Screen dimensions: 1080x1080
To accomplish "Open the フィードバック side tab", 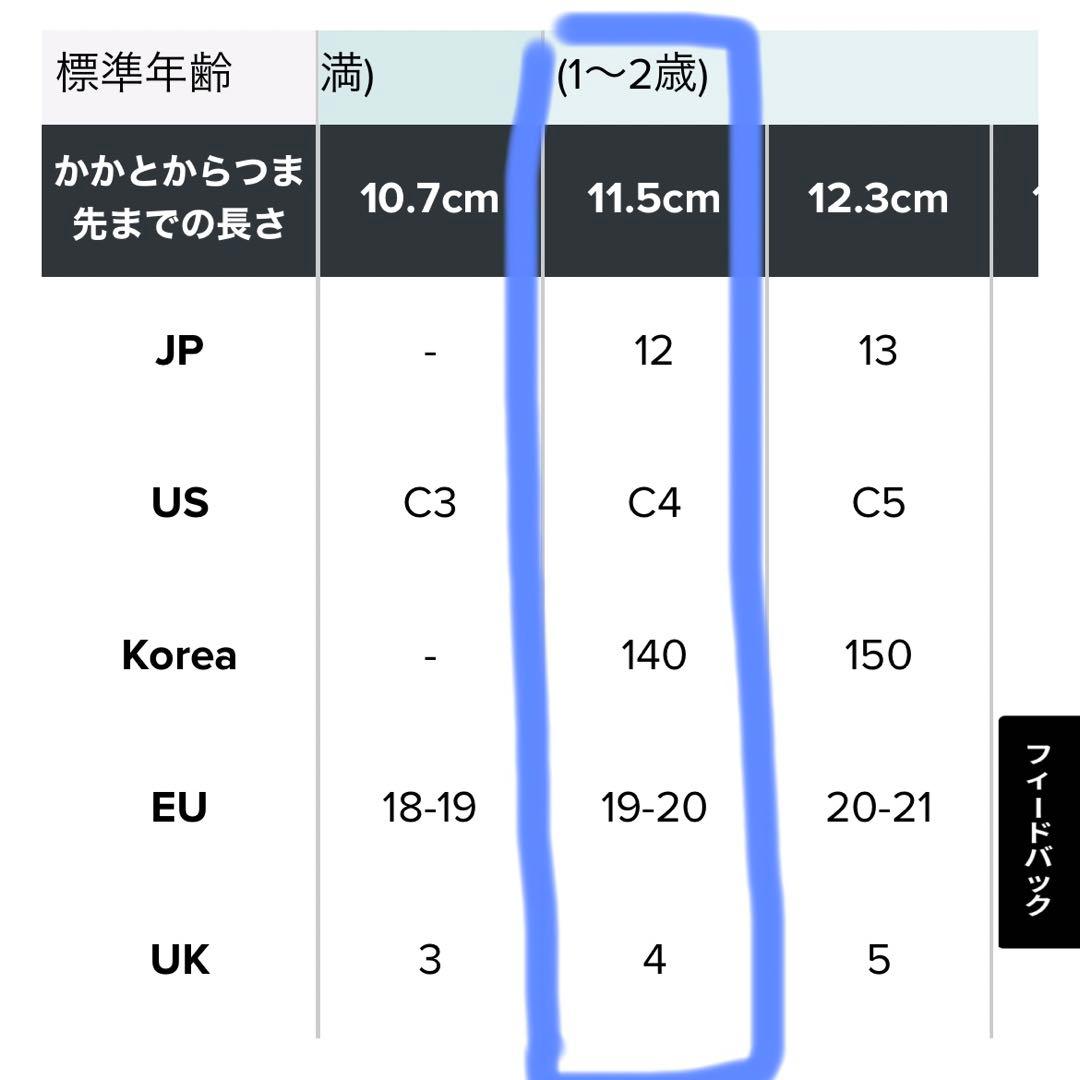I will (x=1039, y=831).
